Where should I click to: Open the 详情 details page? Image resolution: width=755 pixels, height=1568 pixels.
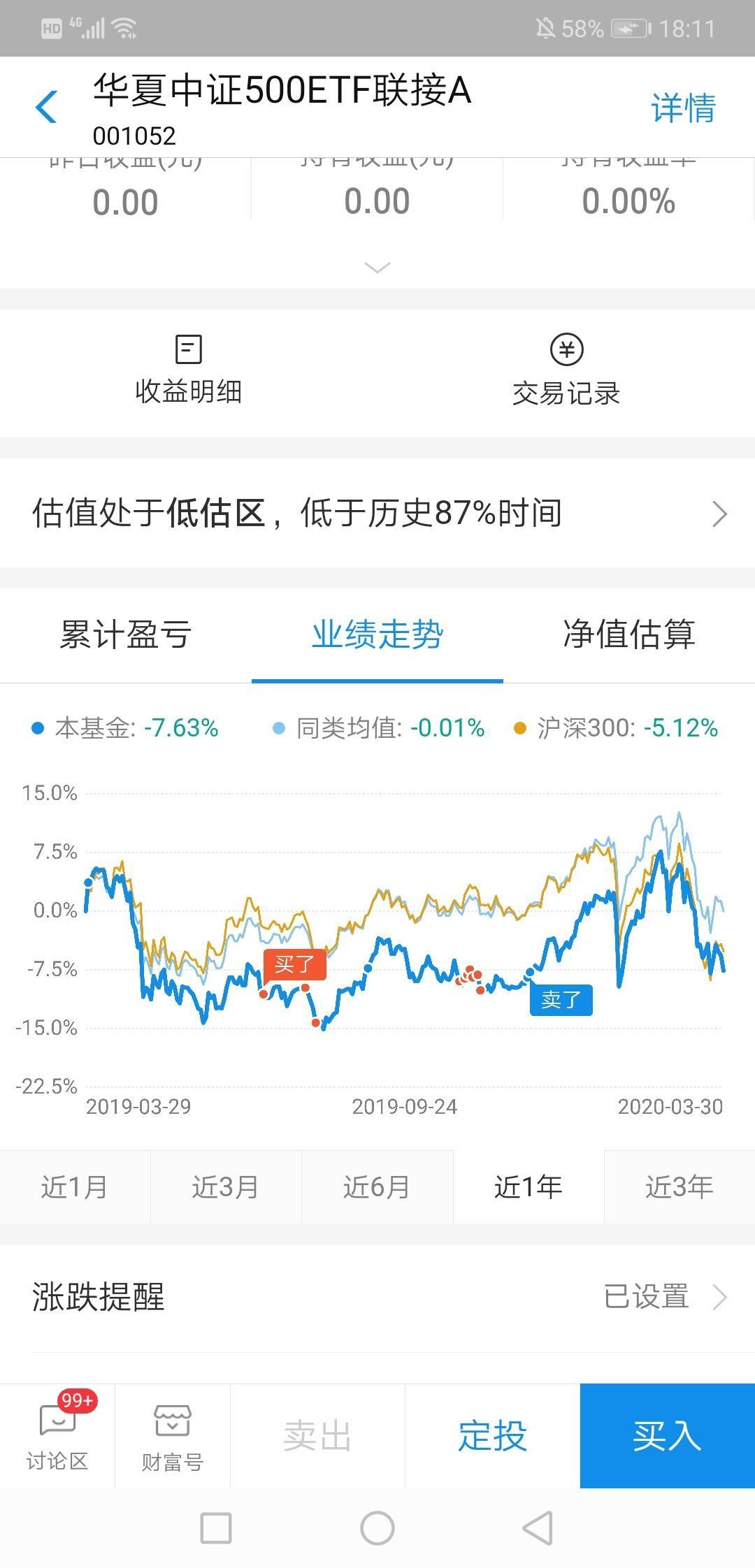683,108
